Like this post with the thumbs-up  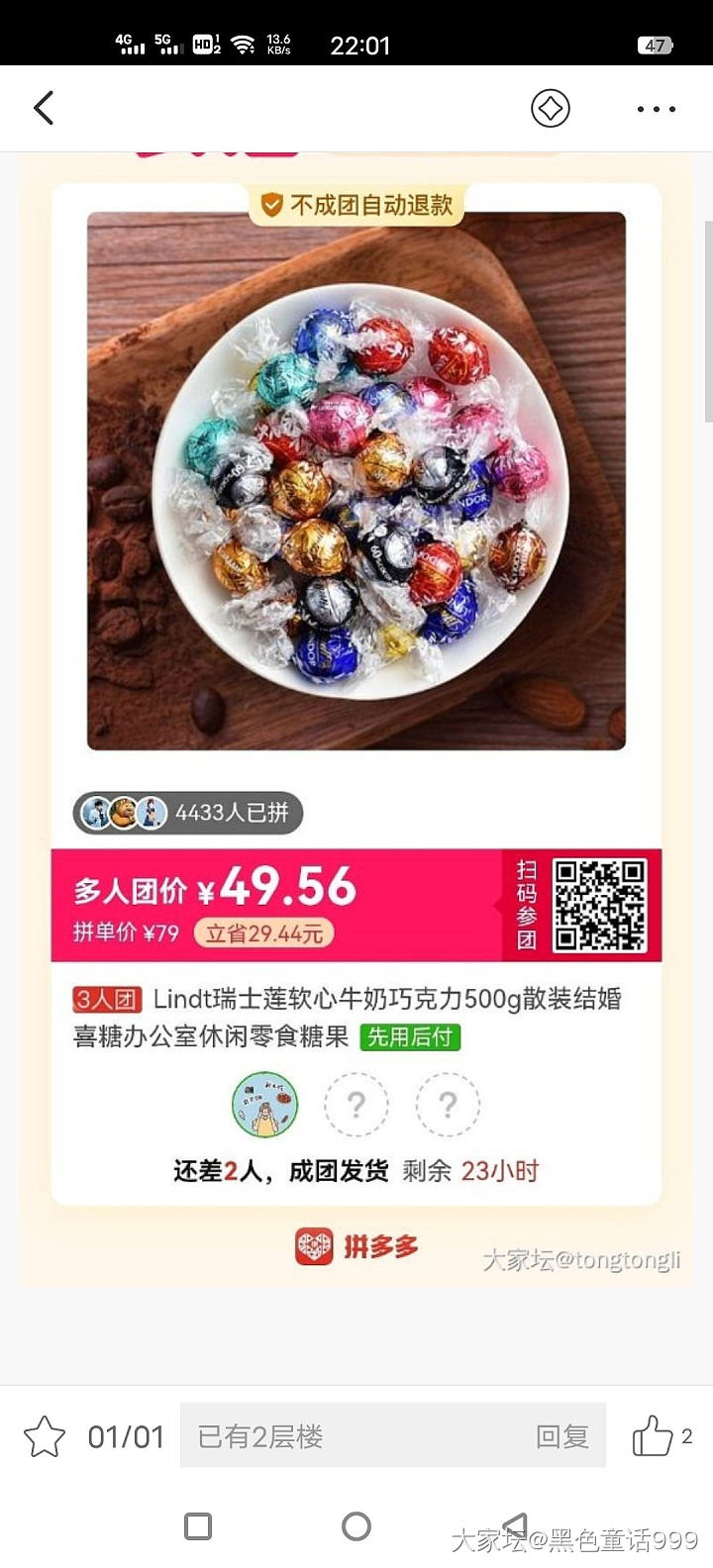coord(653,1435)
